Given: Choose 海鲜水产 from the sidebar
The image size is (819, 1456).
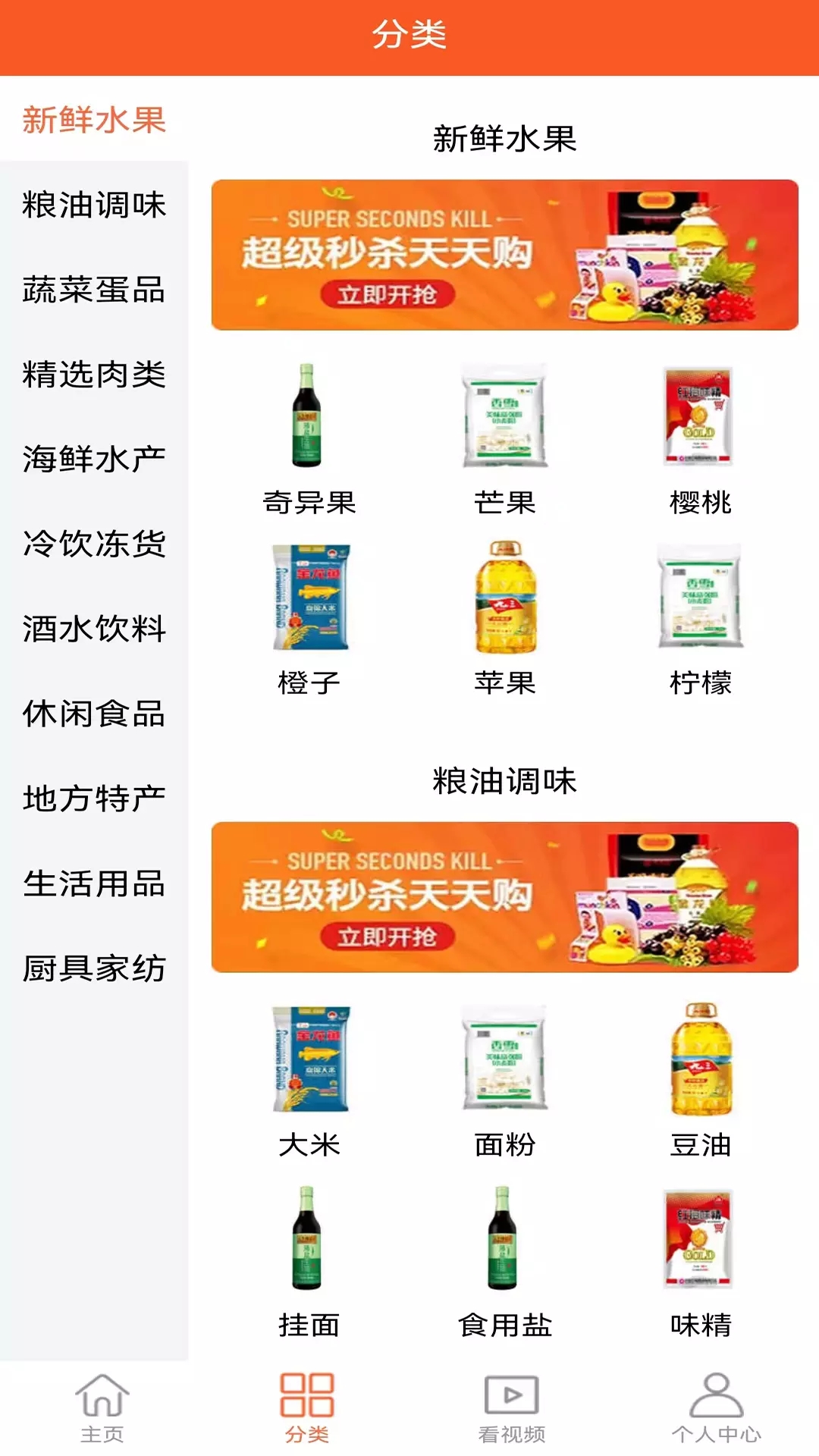Looking at the screenshot, I should point(94,460).
